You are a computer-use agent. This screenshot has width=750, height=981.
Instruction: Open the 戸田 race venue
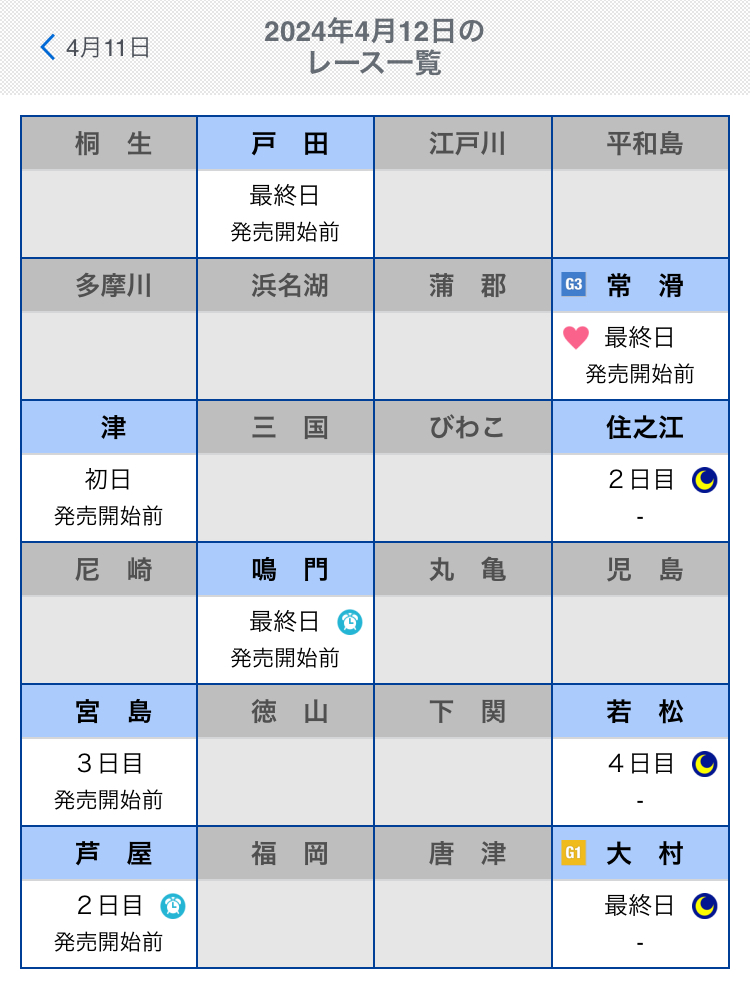pos(286,187)
